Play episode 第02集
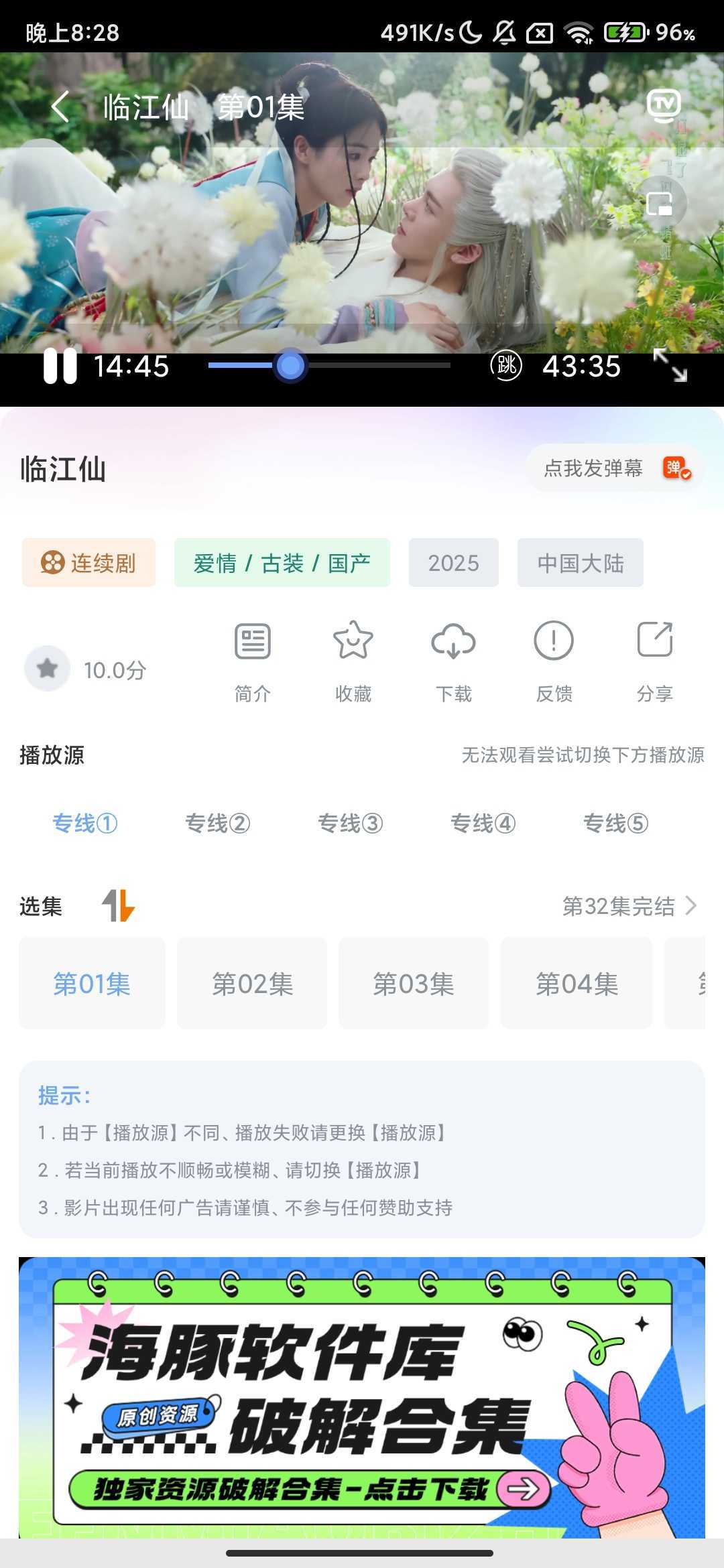The height and width of the screenshot is (1568, 724). tap(252, 984)
